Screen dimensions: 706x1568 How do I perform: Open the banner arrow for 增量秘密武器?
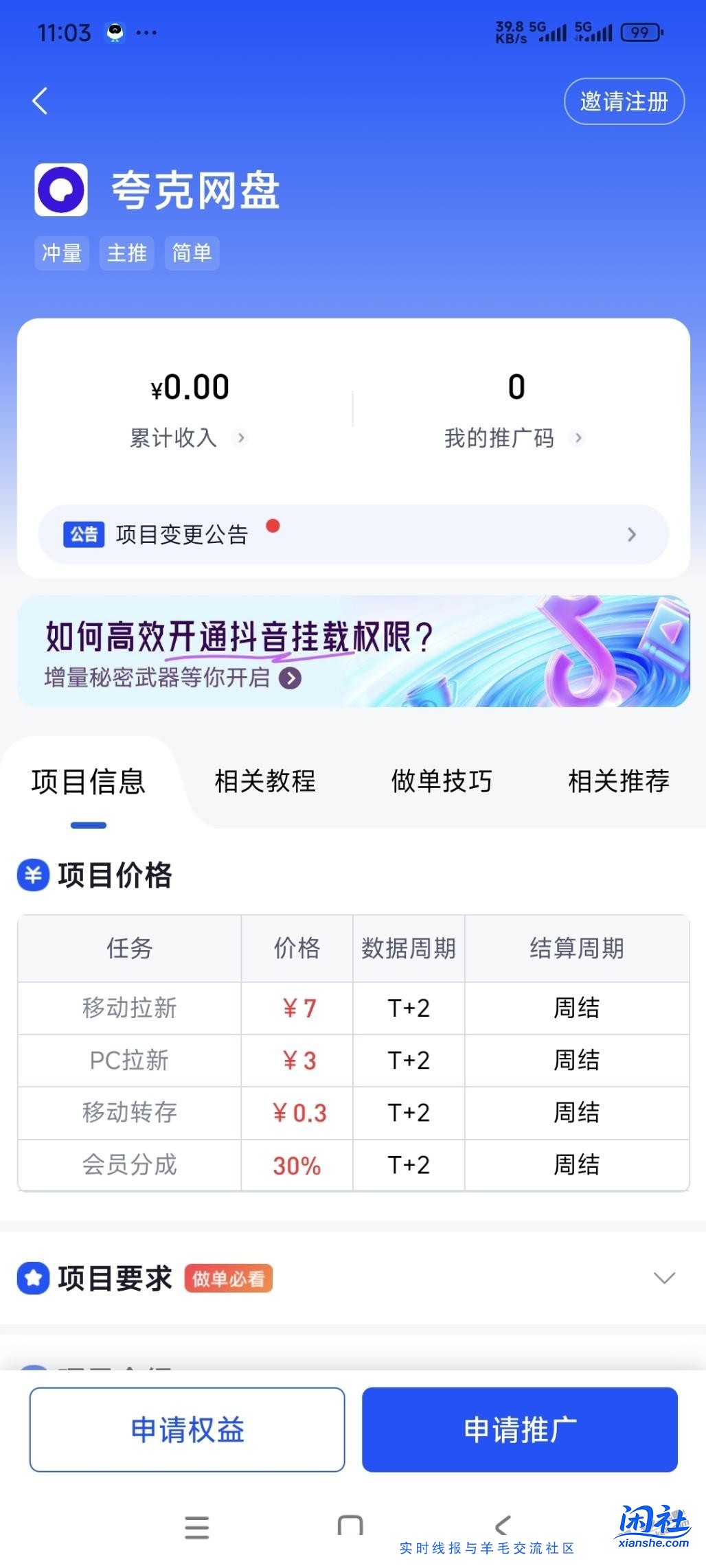(x=292, y=680)
